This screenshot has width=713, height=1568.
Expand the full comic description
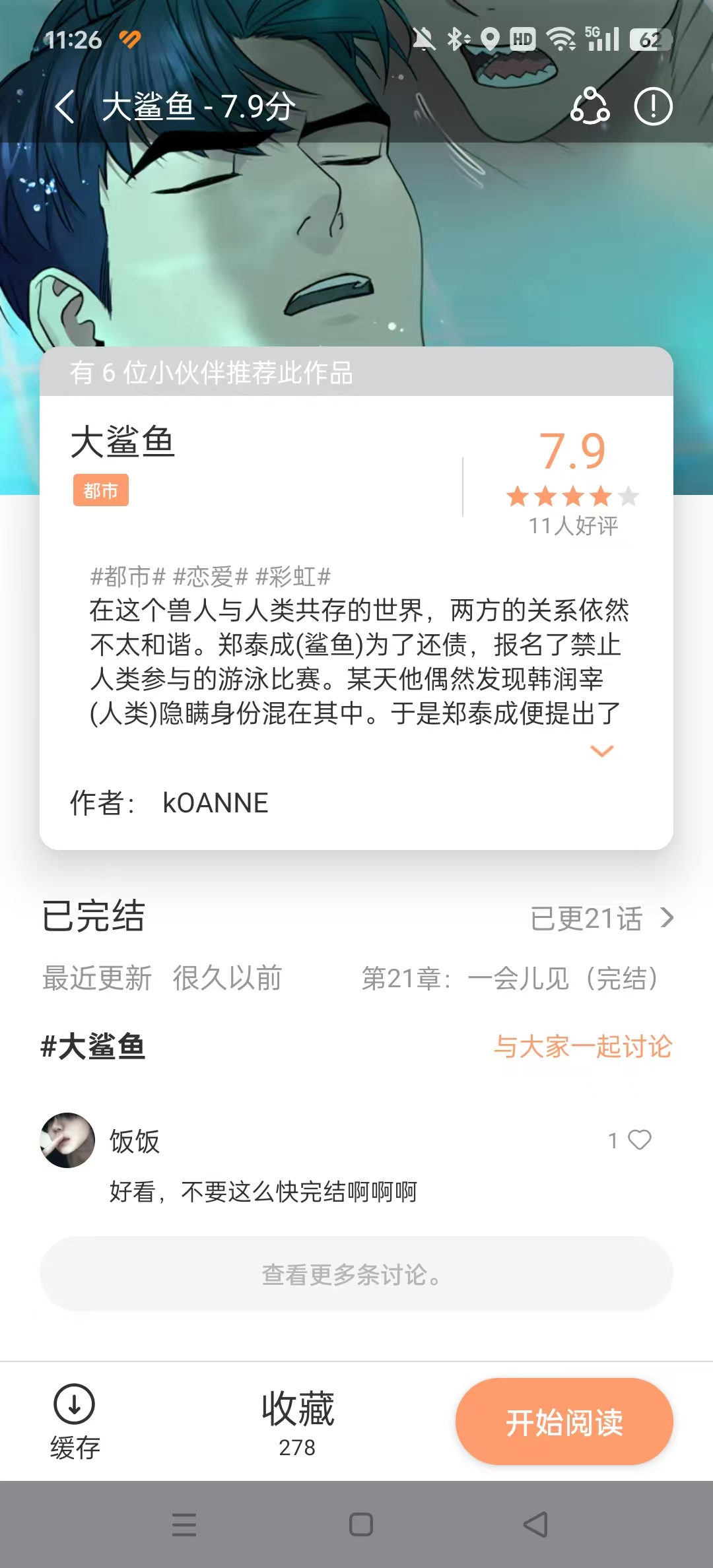click(x=601, y=751)
